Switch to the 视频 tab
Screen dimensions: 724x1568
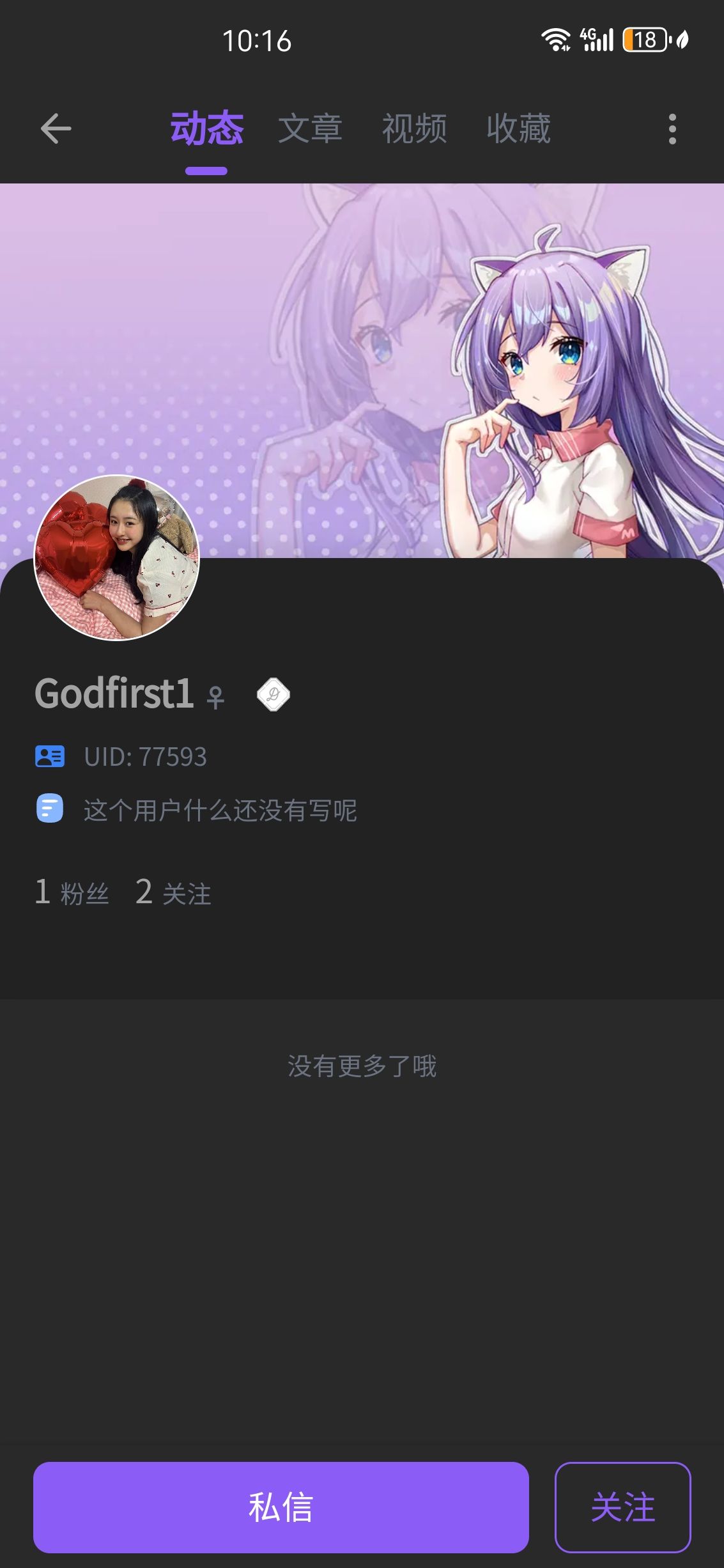[x=414, y=129]
